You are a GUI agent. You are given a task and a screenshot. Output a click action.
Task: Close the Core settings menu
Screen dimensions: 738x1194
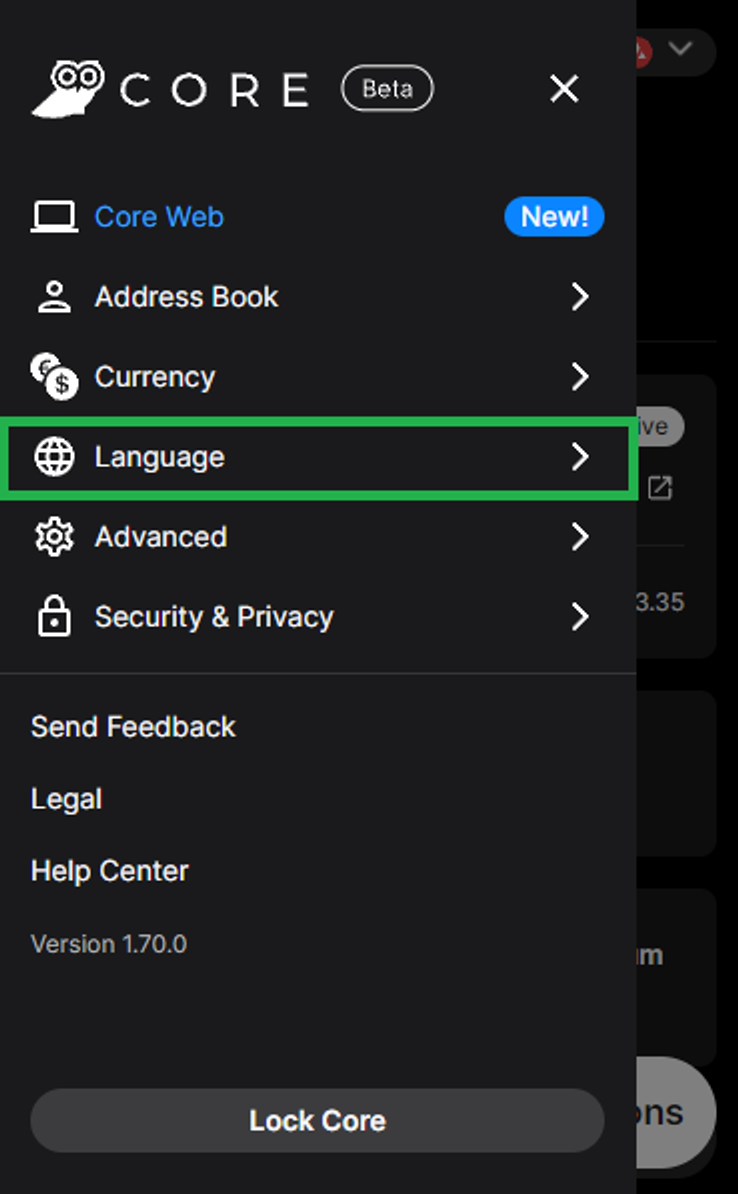tap(564, 89)
